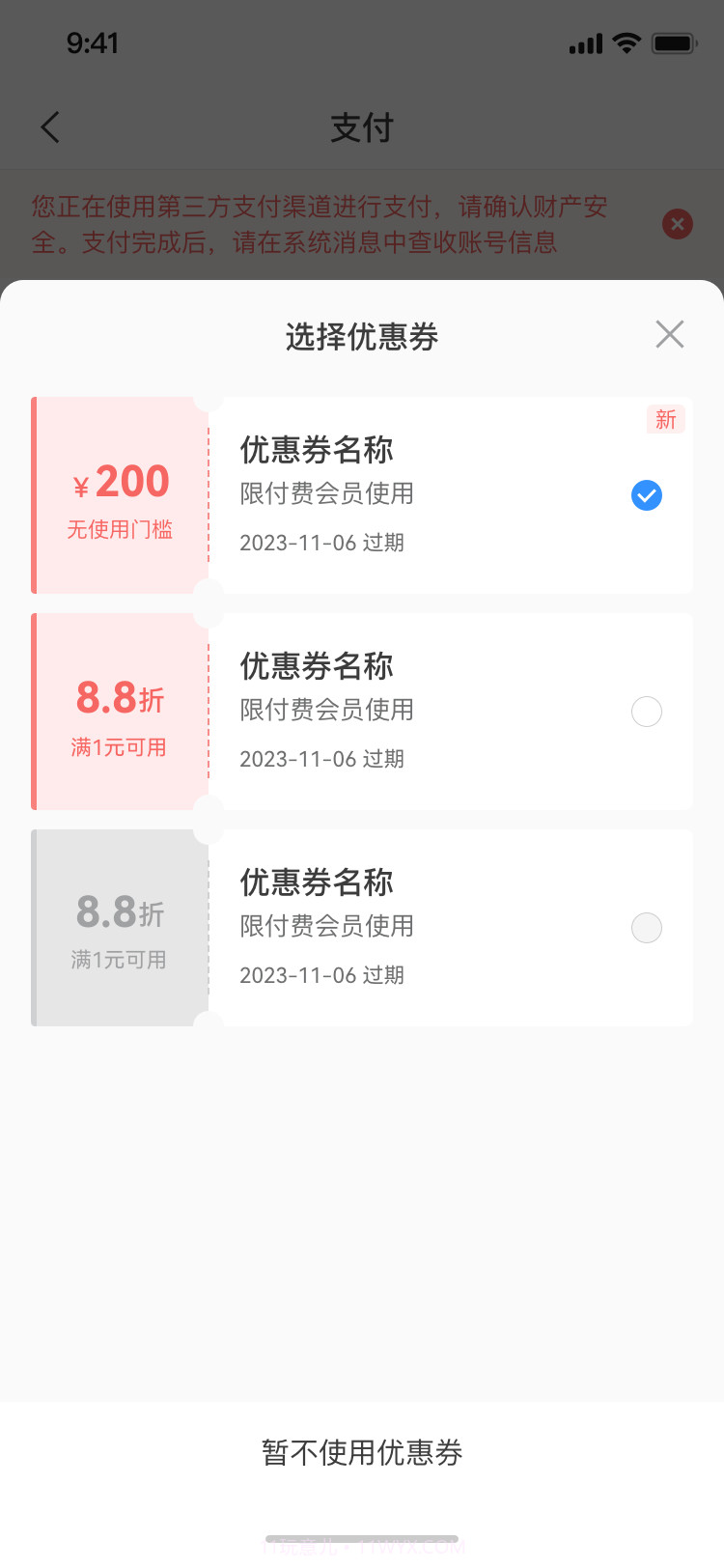Tap the back arrow on the 支付 page
724x1568 pixels.
[50, 126]
